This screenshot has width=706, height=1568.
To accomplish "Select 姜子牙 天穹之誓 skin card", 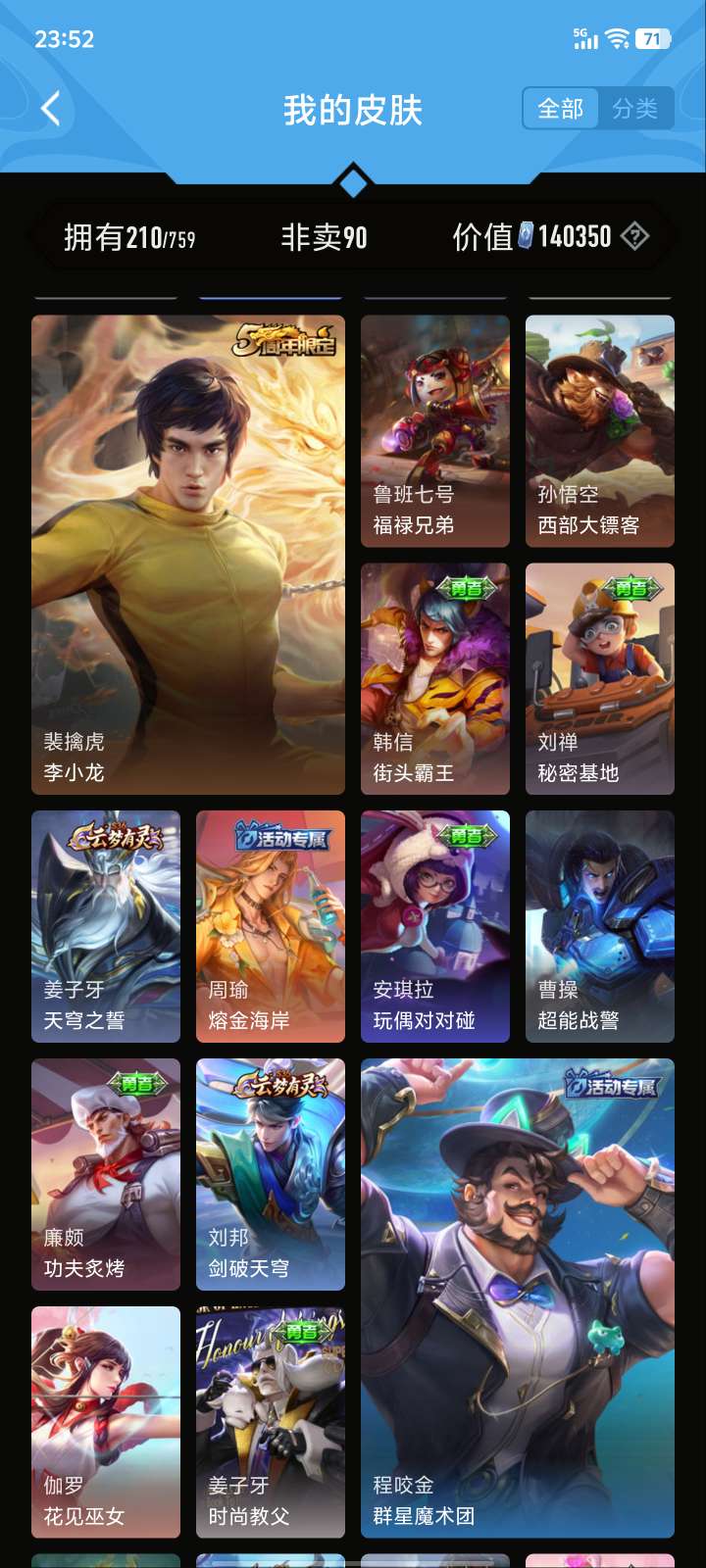I will pyautogui.click(x=106, y=926).
